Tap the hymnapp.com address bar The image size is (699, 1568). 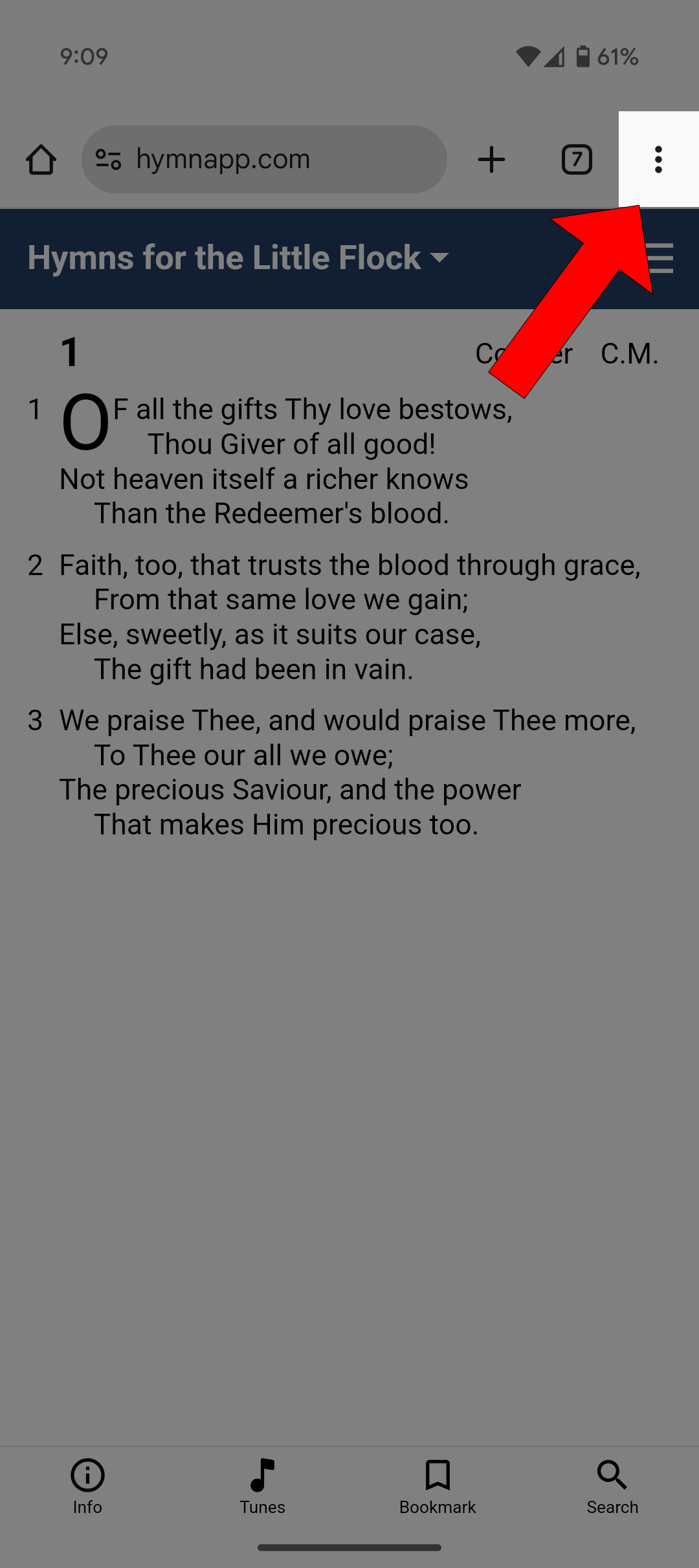coord(264,159)
